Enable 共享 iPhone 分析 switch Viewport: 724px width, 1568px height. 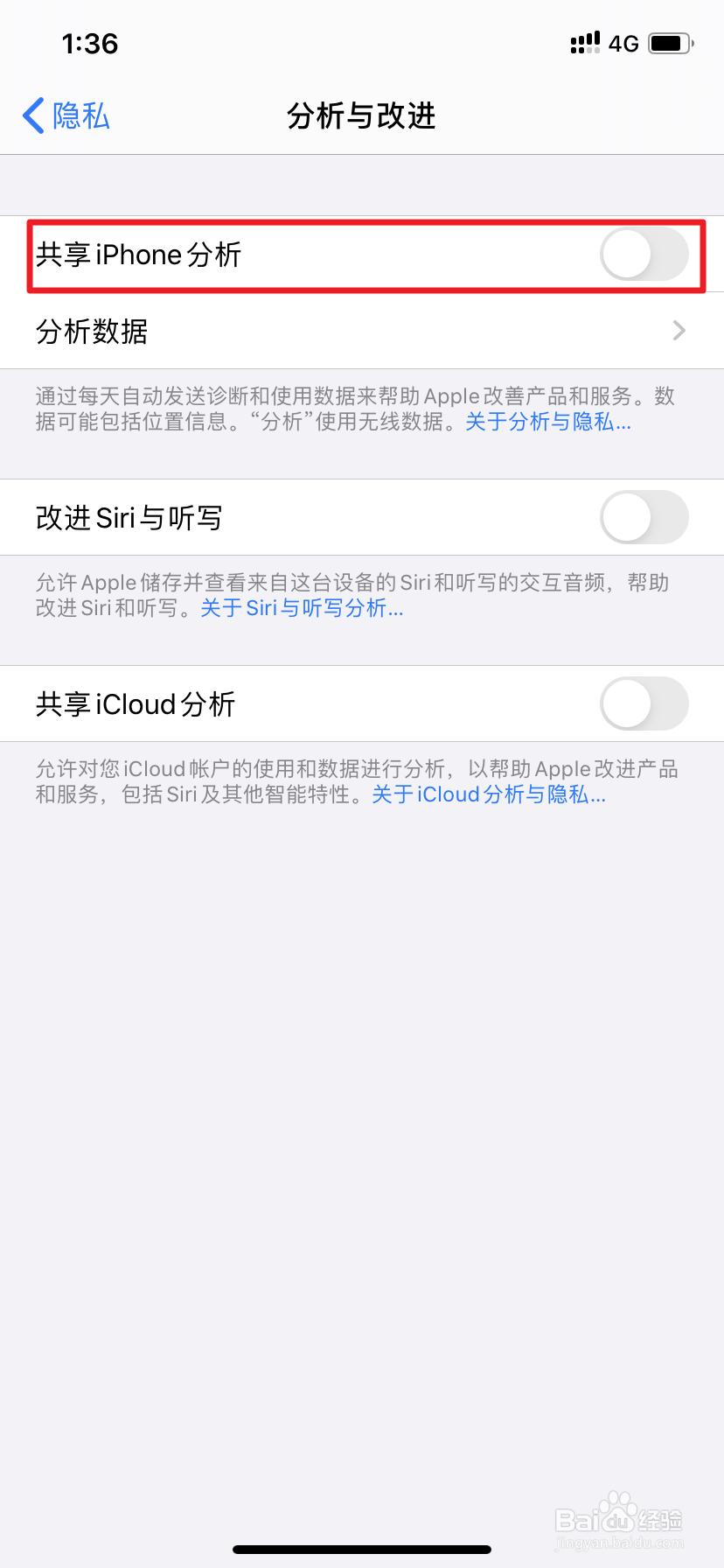tap(644, 255)
